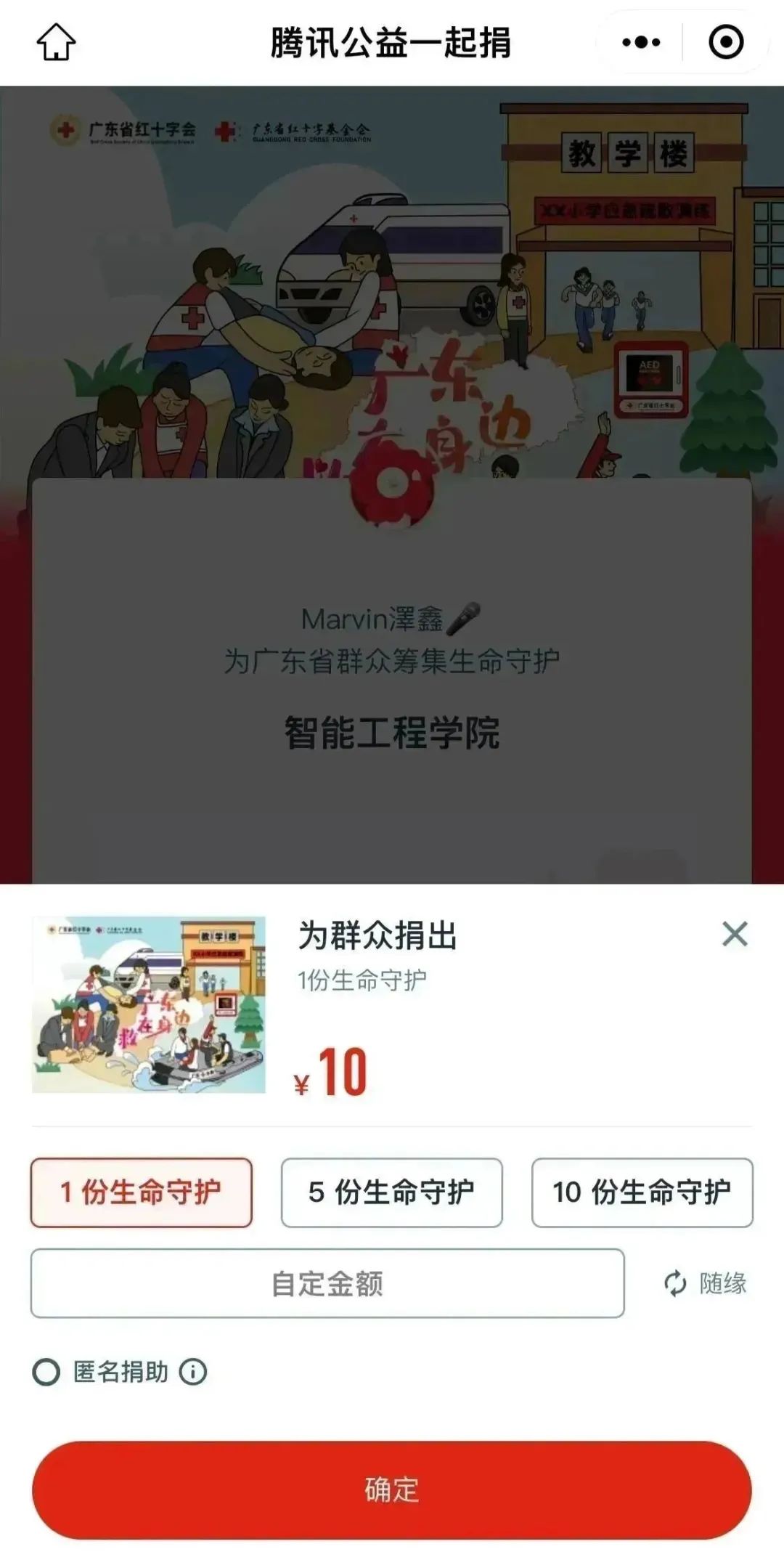The width and height of the screenshot is (784, 1557).
Task: Show info about 匿名捐助
Action: click(193, 1372)
